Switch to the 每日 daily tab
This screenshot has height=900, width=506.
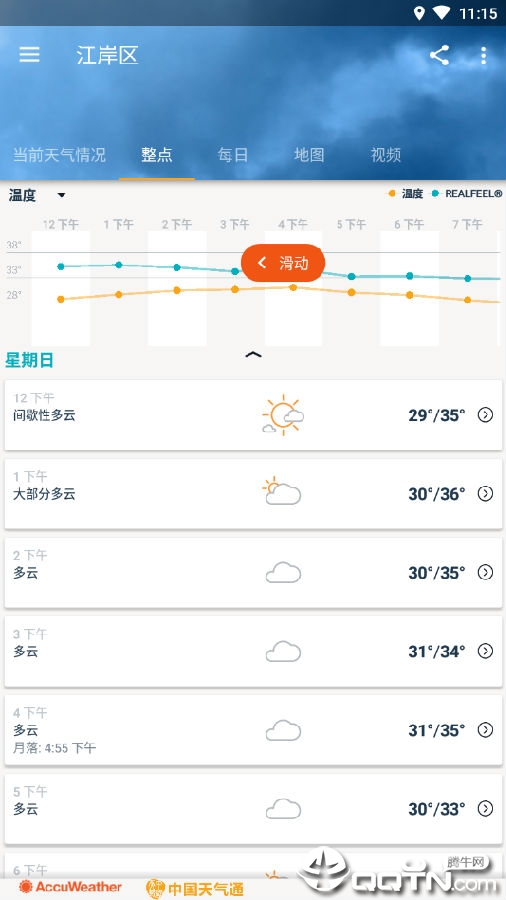tap(233, 154)
